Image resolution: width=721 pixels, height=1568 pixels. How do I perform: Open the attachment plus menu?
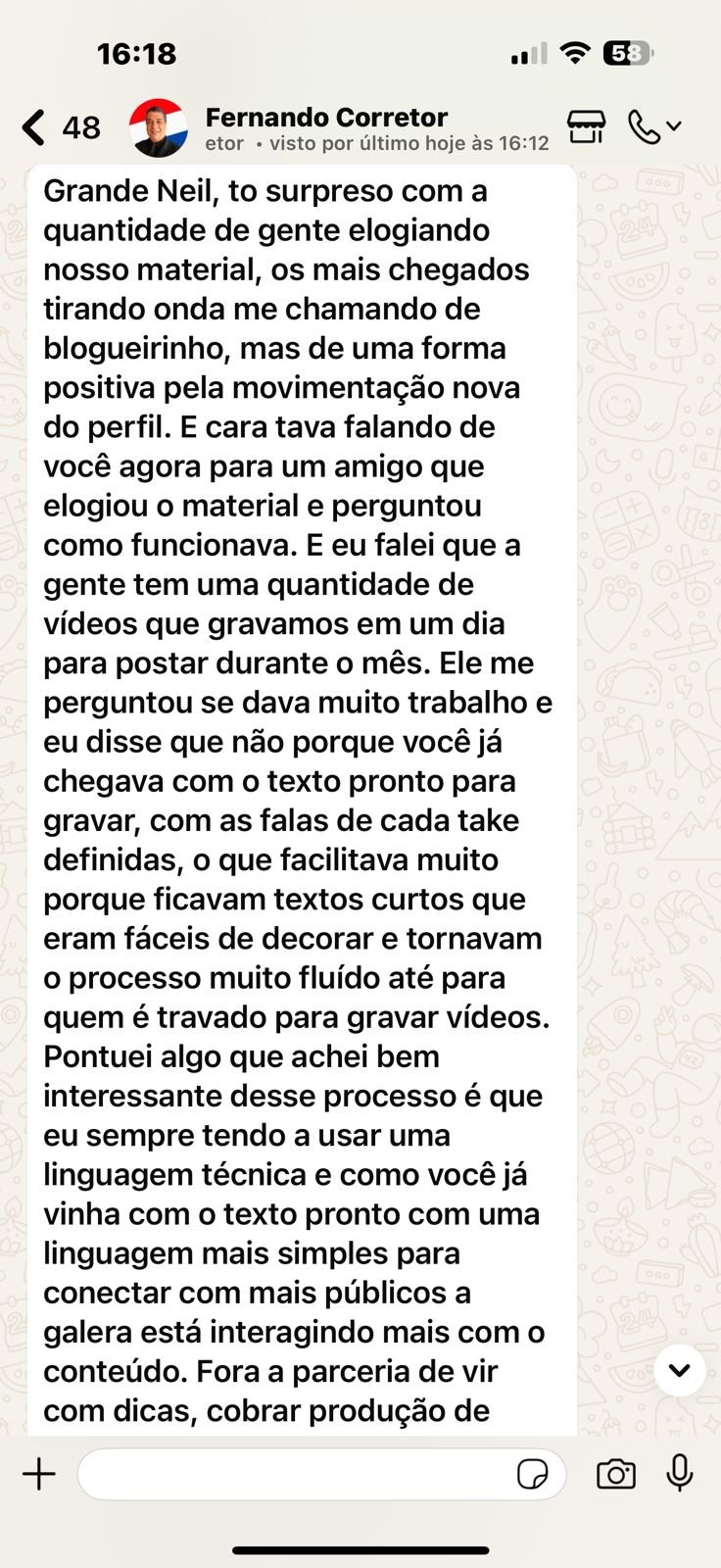(39, 1474)
